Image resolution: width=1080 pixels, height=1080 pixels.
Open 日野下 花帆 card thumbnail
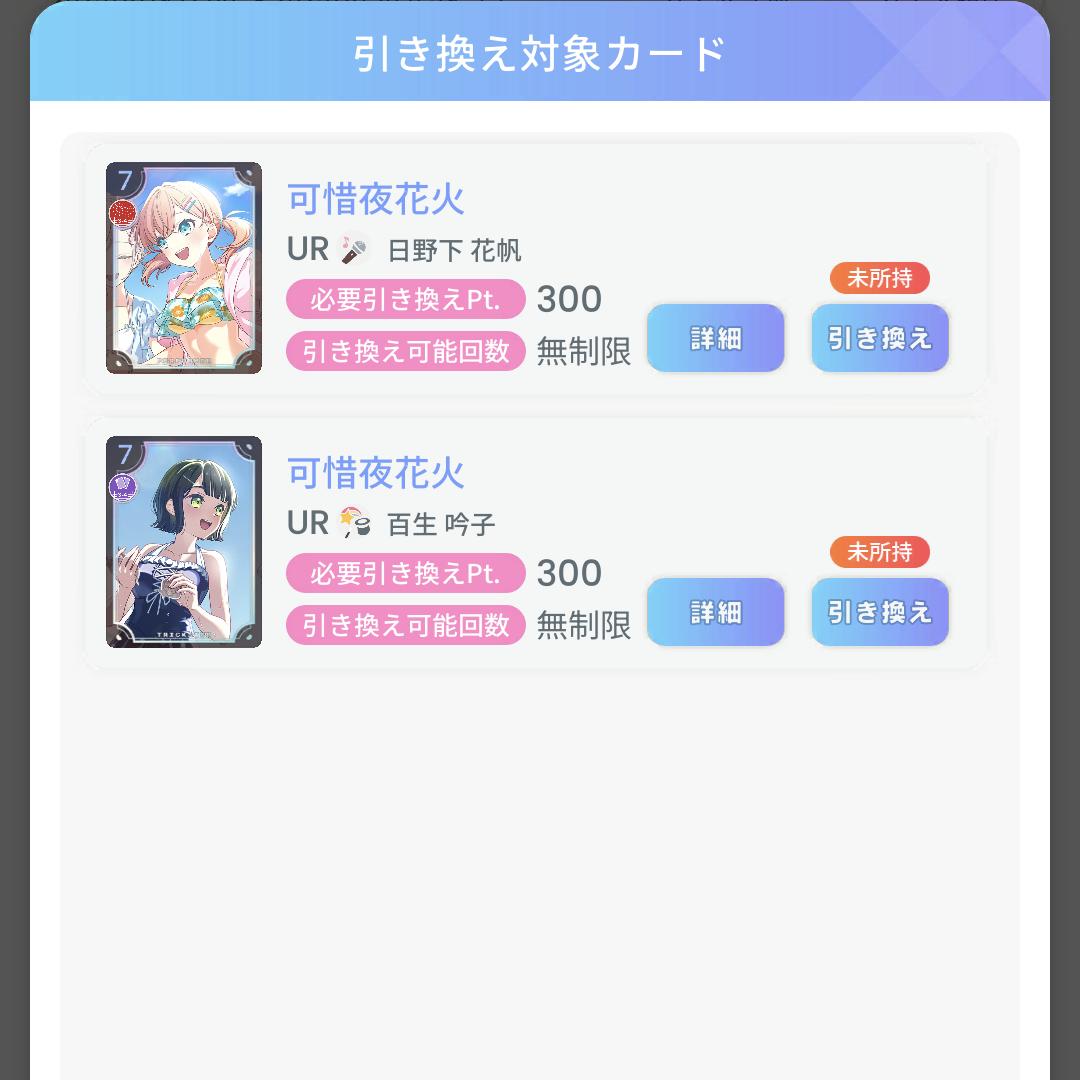point(184,268)
